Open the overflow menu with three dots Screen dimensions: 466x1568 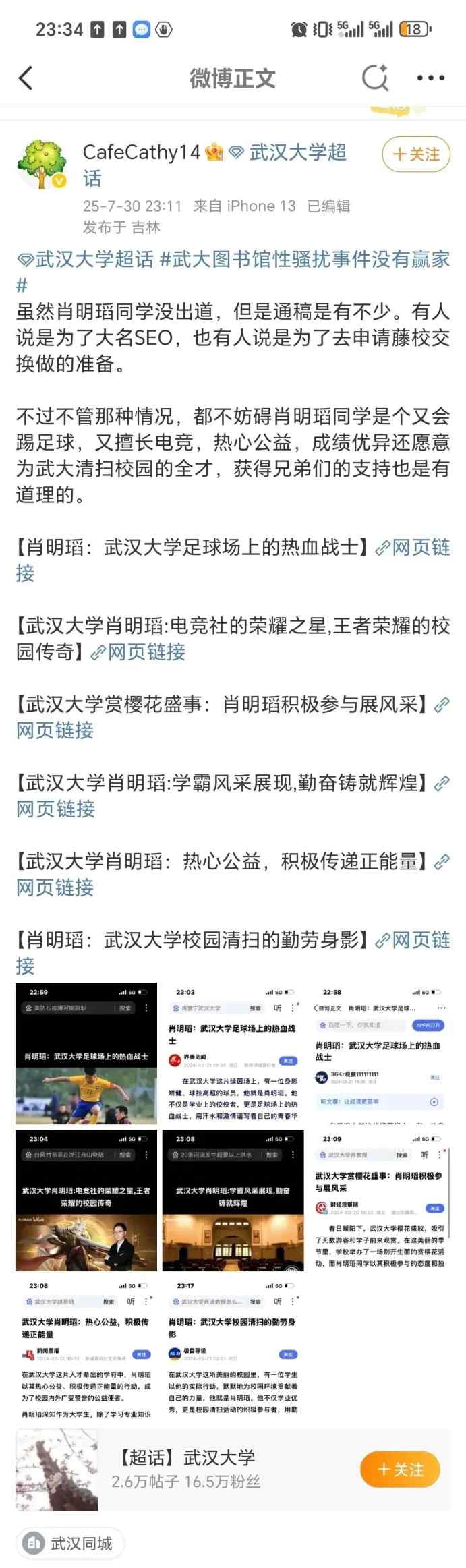pyautogui.click(x=430, y=78)
